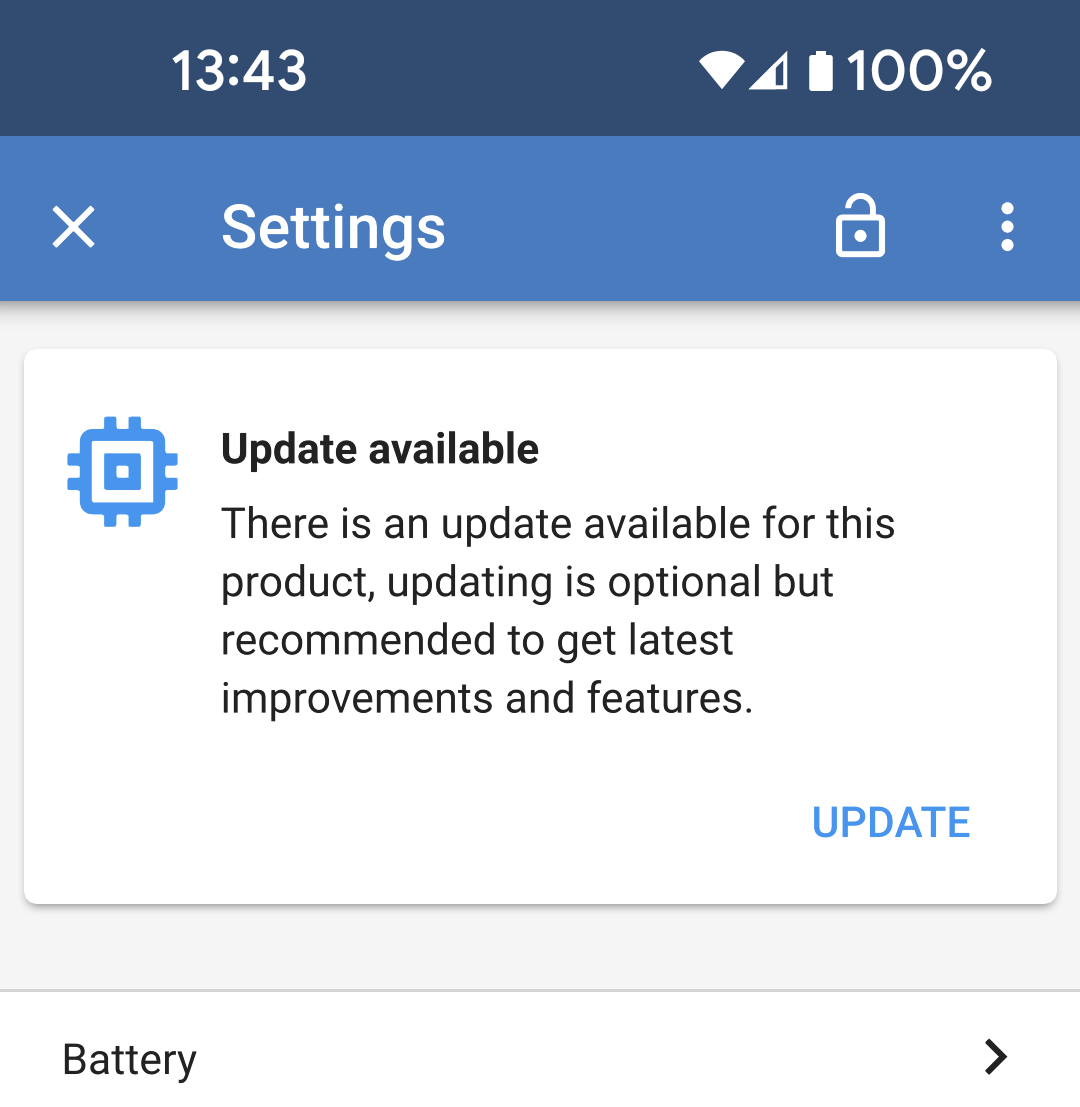Select the update description text
This screenshot has height=1107, width=1080.
point(558,610)
